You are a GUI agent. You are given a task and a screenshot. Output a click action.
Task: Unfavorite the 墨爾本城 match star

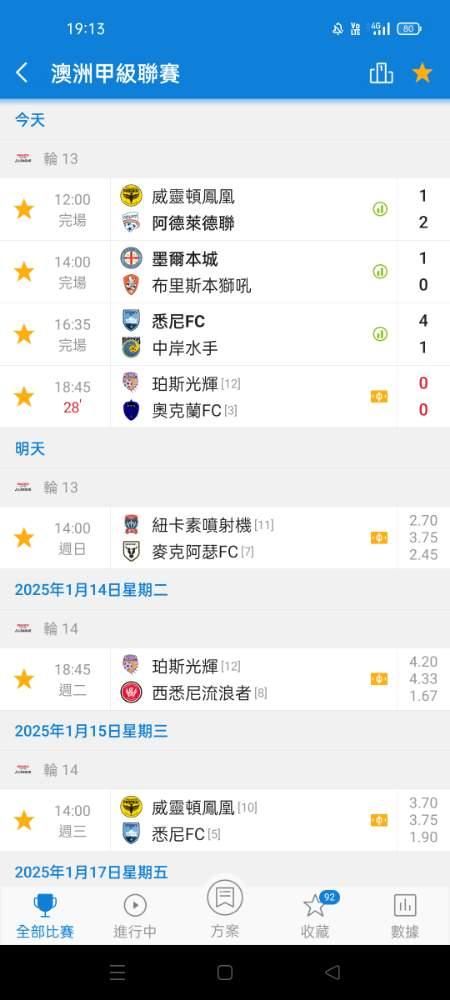coord(24,272)
